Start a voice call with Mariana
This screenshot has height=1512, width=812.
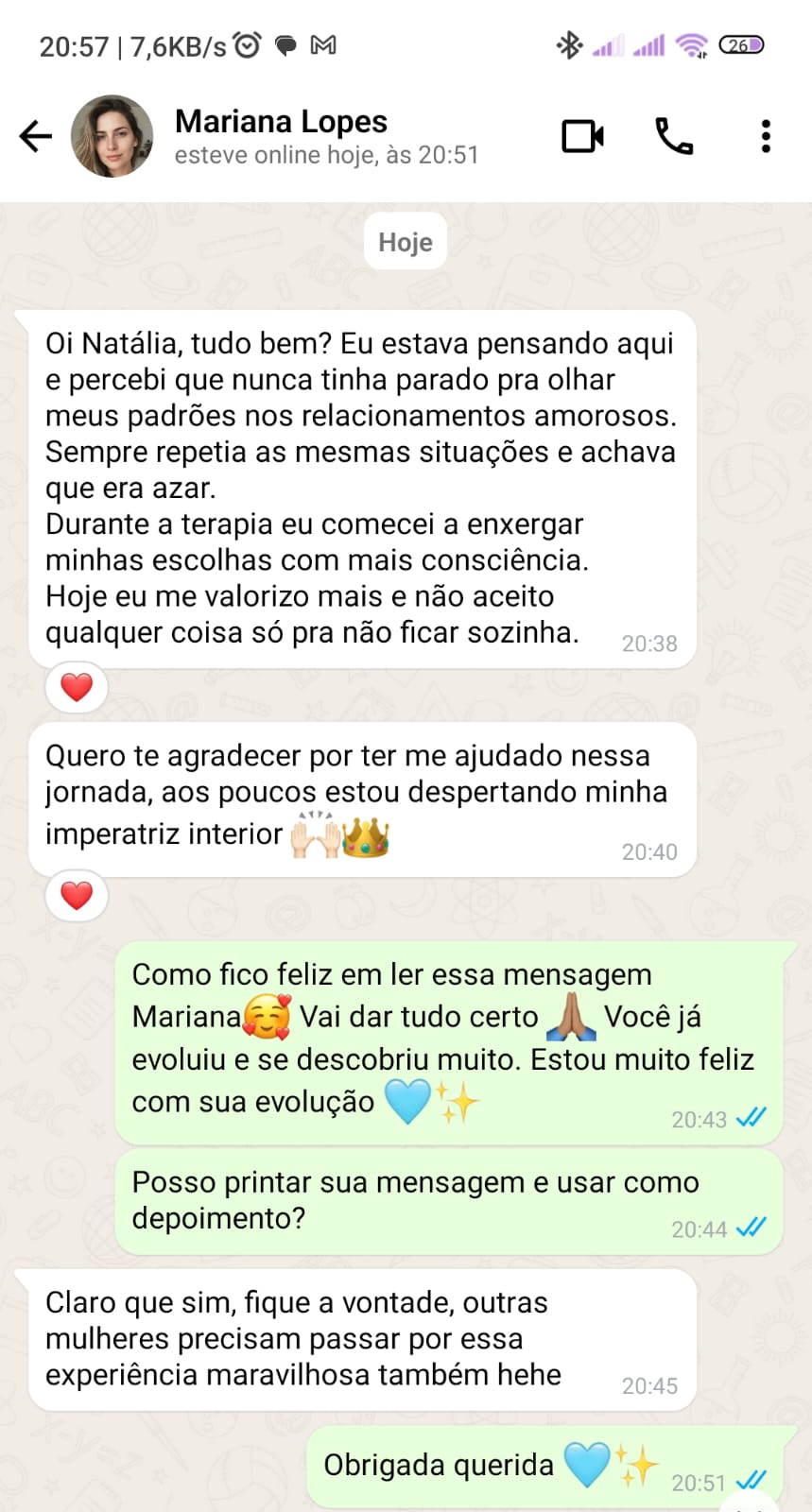pyautogui.click(x=674, y=136)
